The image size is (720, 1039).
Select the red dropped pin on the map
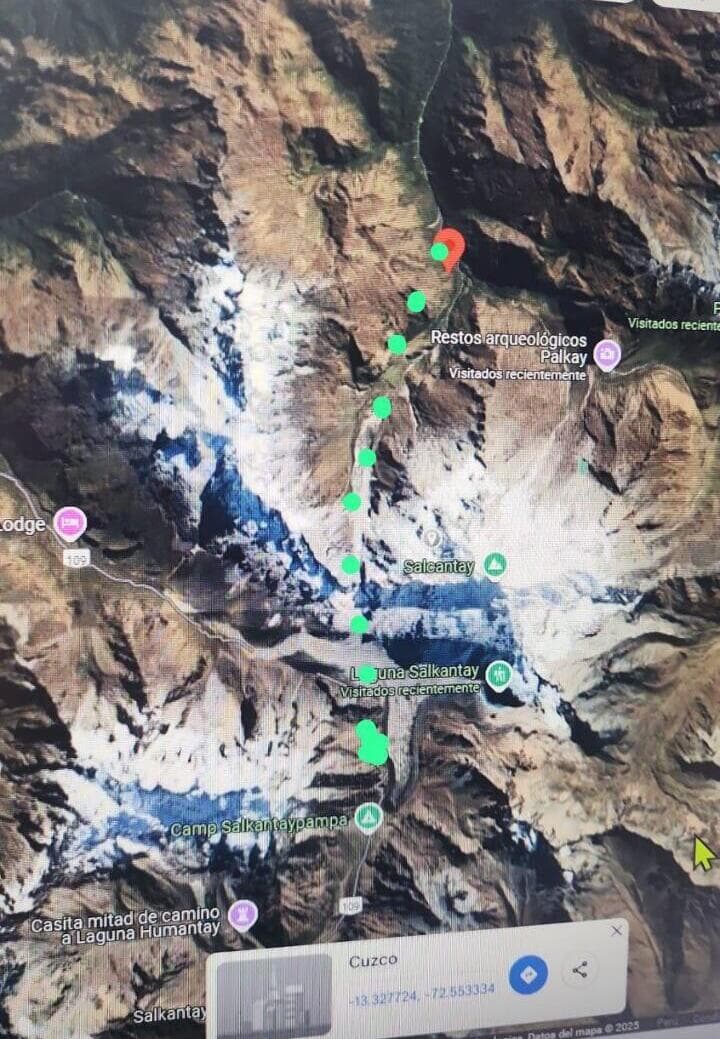452,247
